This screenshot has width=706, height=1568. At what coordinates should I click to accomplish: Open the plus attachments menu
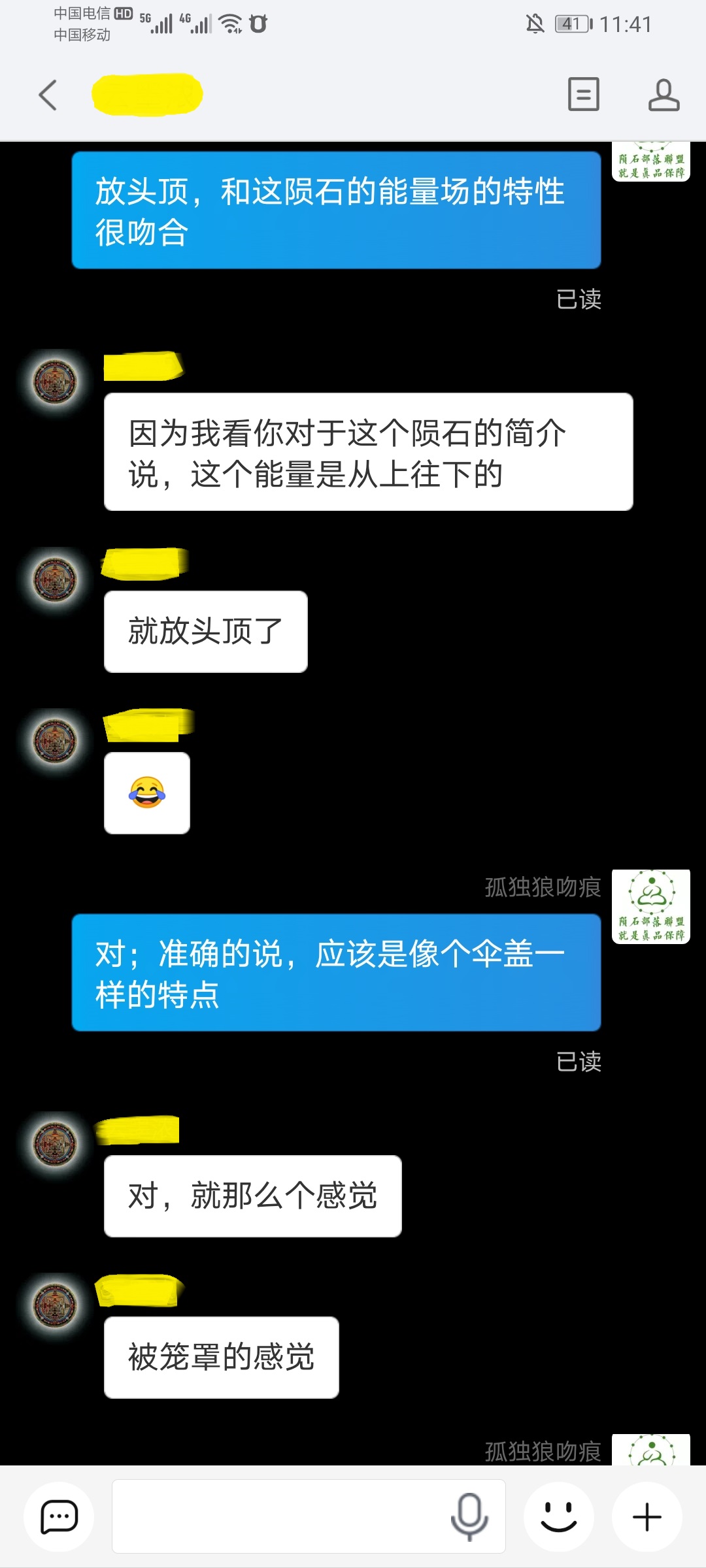tap(647, 1517)
